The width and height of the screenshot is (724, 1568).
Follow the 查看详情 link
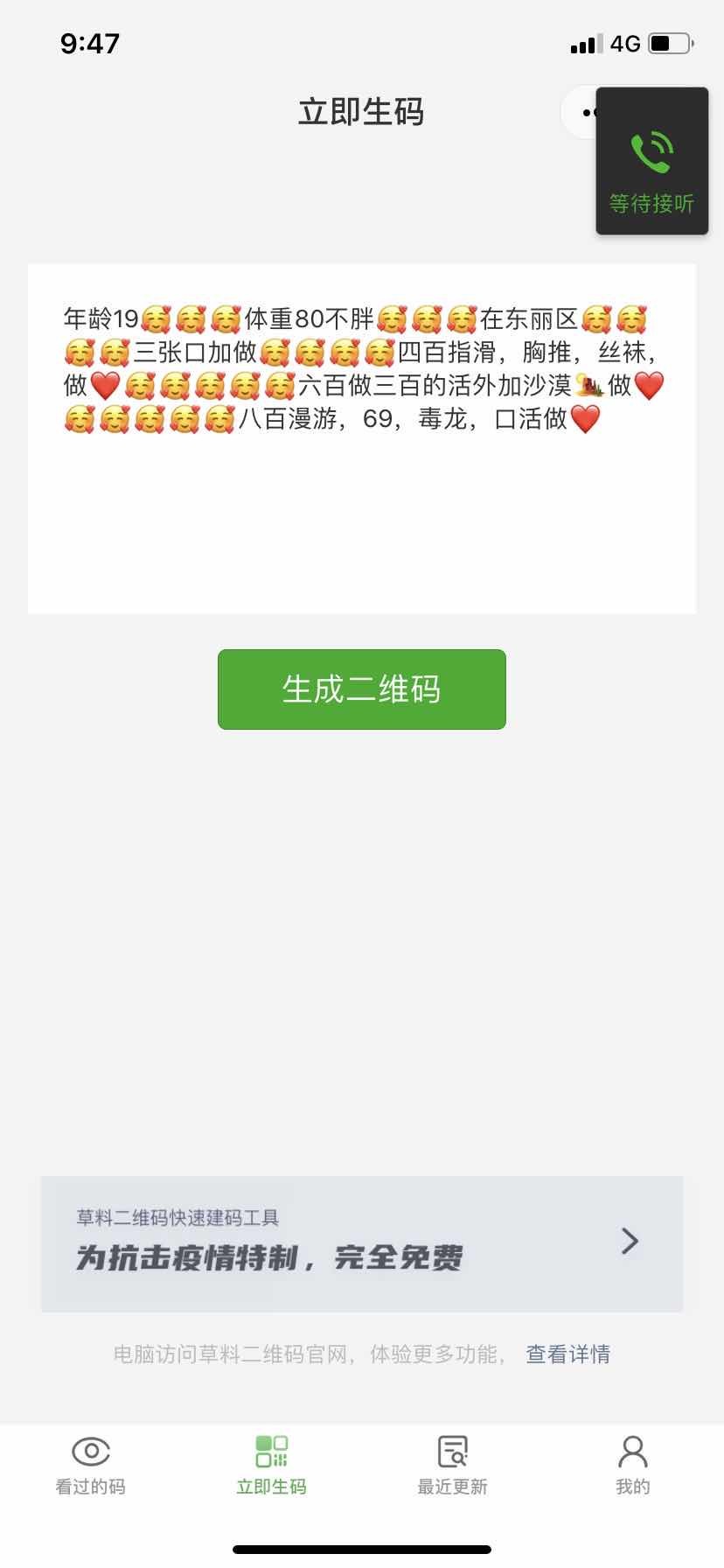tap(567, 1354)
